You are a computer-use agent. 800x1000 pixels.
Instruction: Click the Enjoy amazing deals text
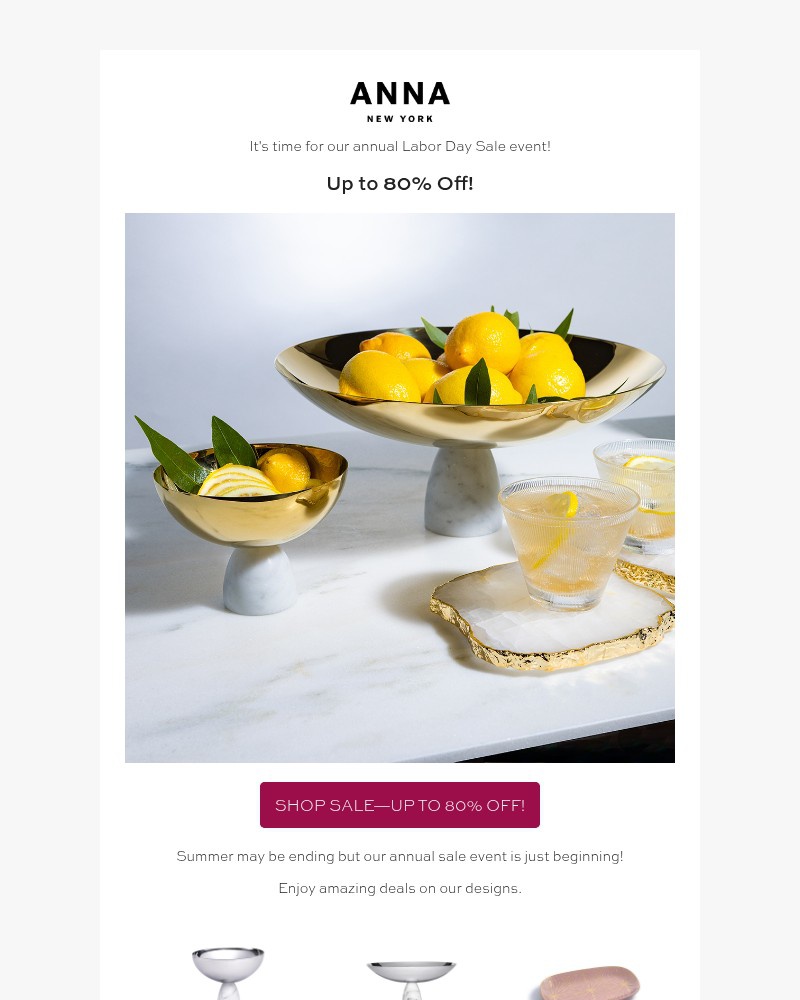click(x=400, y=888)
